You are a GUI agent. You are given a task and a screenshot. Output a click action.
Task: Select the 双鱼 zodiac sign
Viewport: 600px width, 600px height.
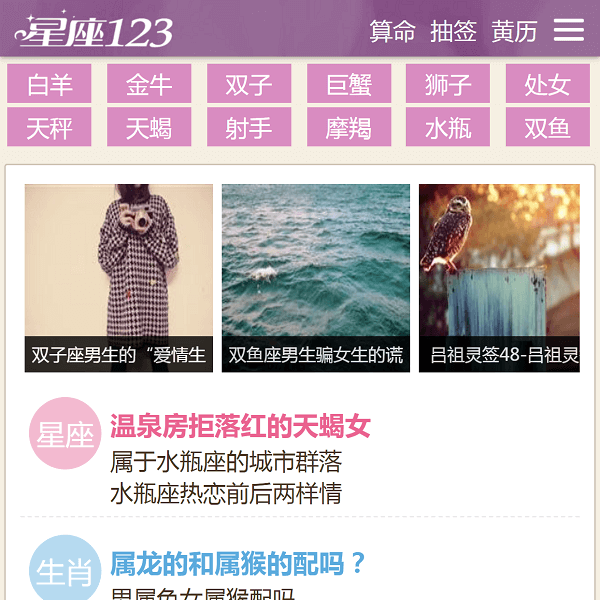coord(547,128)
